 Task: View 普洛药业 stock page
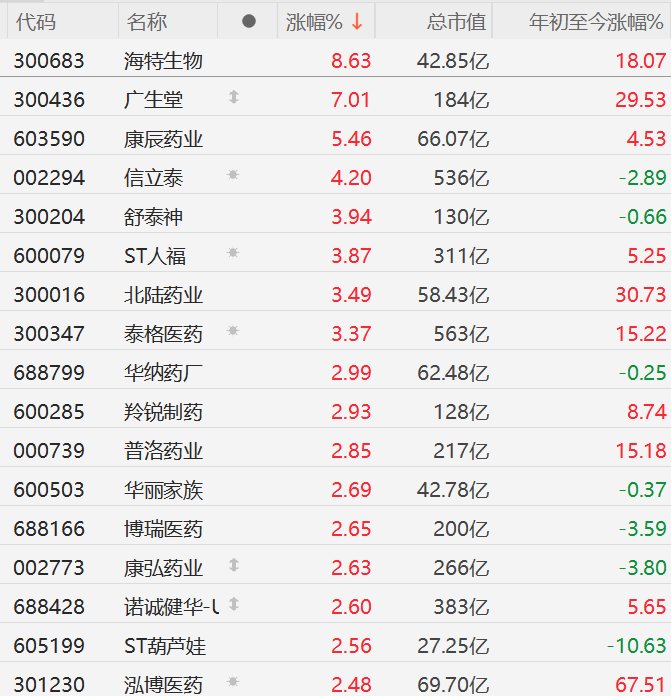(x=163, y=451)
